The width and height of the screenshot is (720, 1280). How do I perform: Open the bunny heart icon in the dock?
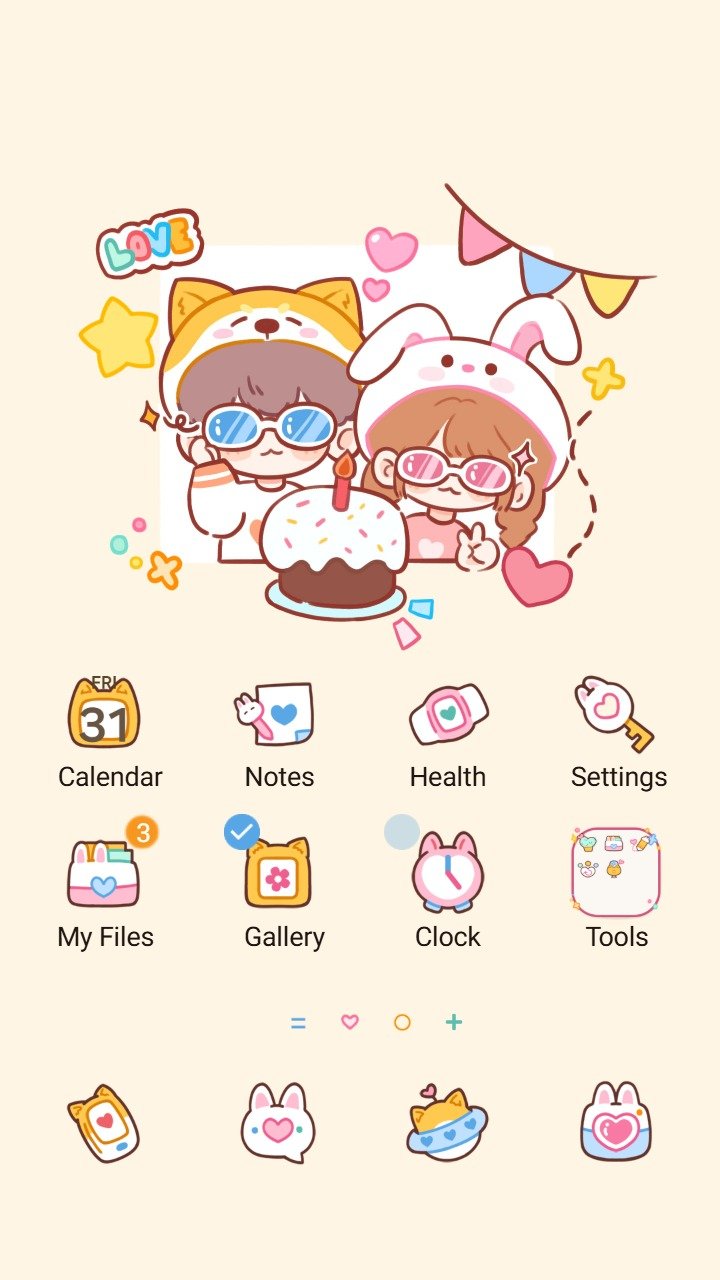pyautogui.click(x=616, y=1124)
